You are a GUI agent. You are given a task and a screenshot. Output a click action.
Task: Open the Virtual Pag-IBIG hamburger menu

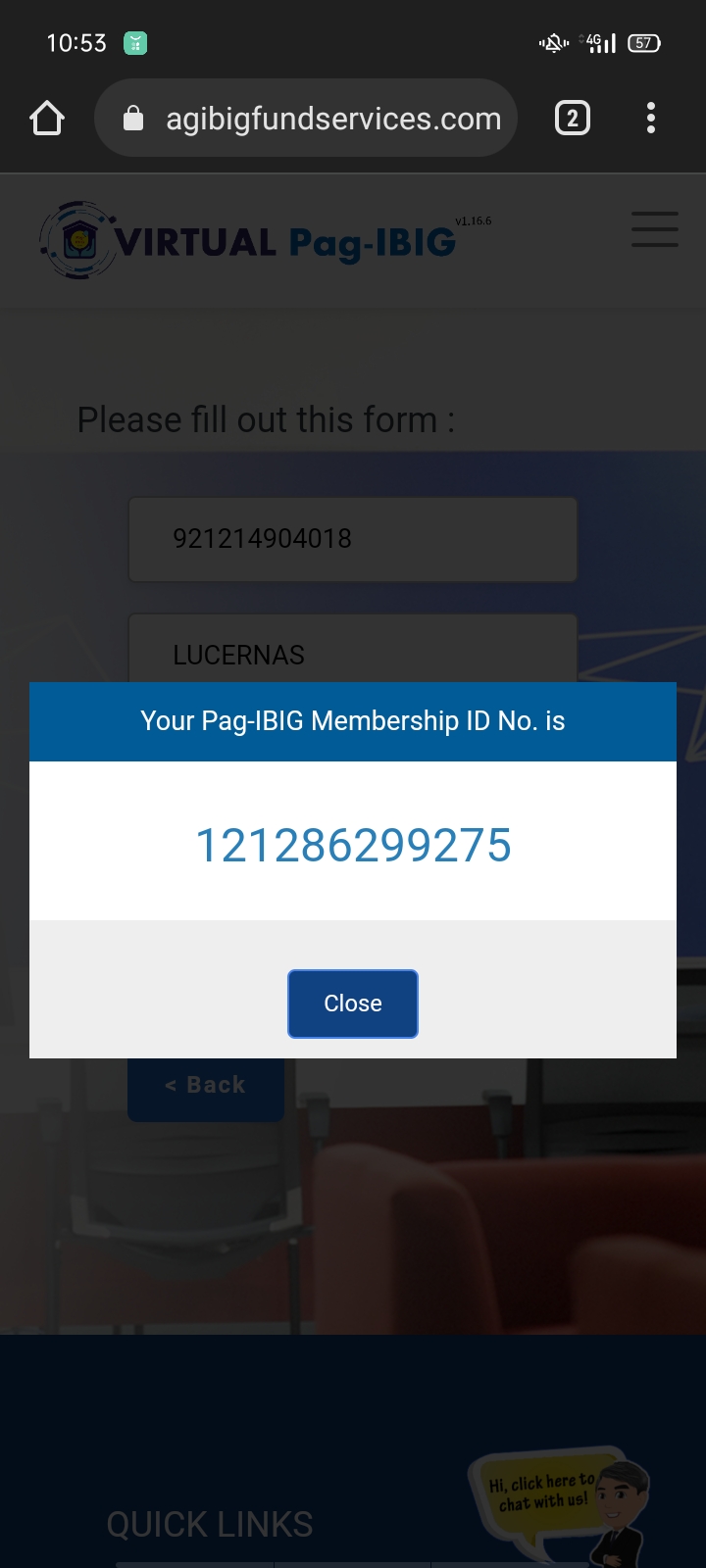[654, 229]
